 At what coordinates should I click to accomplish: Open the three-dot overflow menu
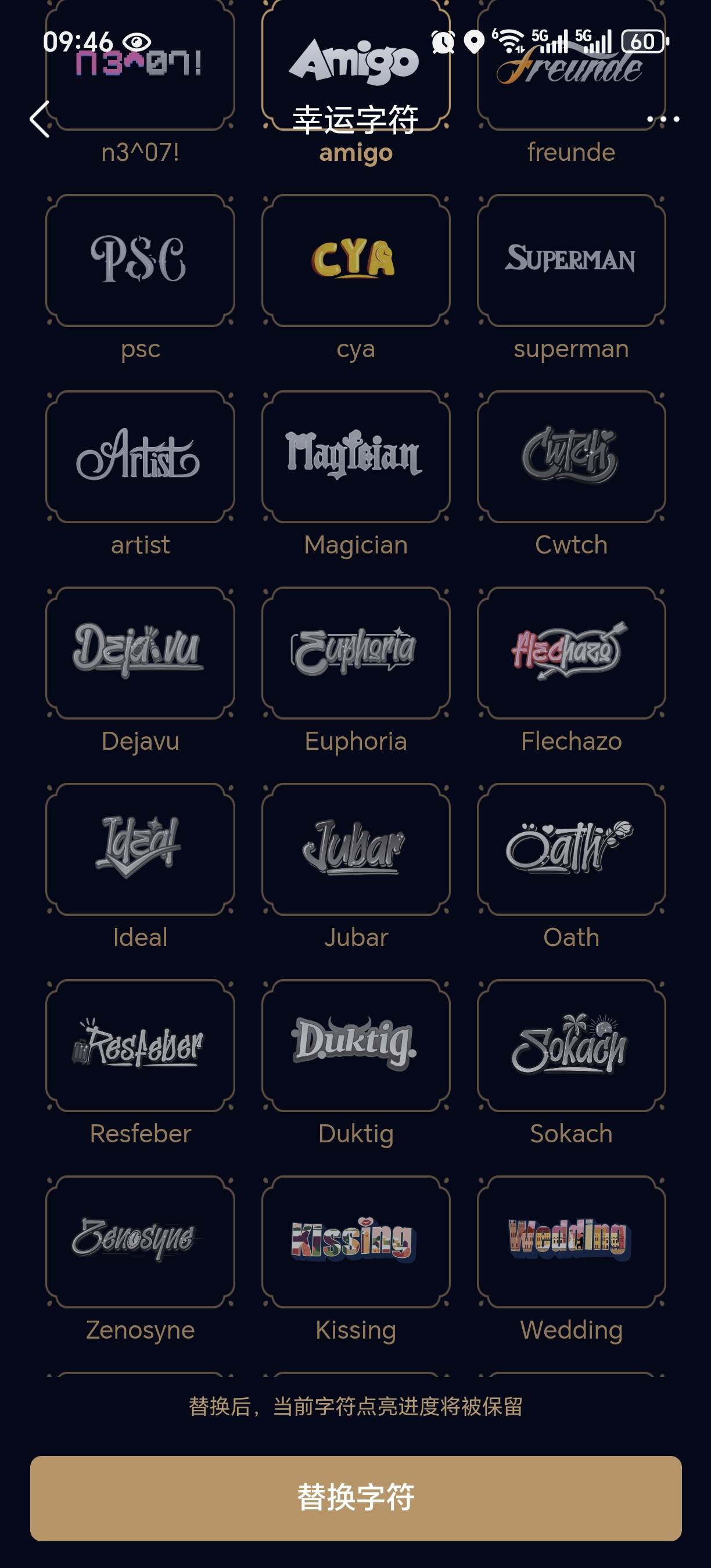663,119
